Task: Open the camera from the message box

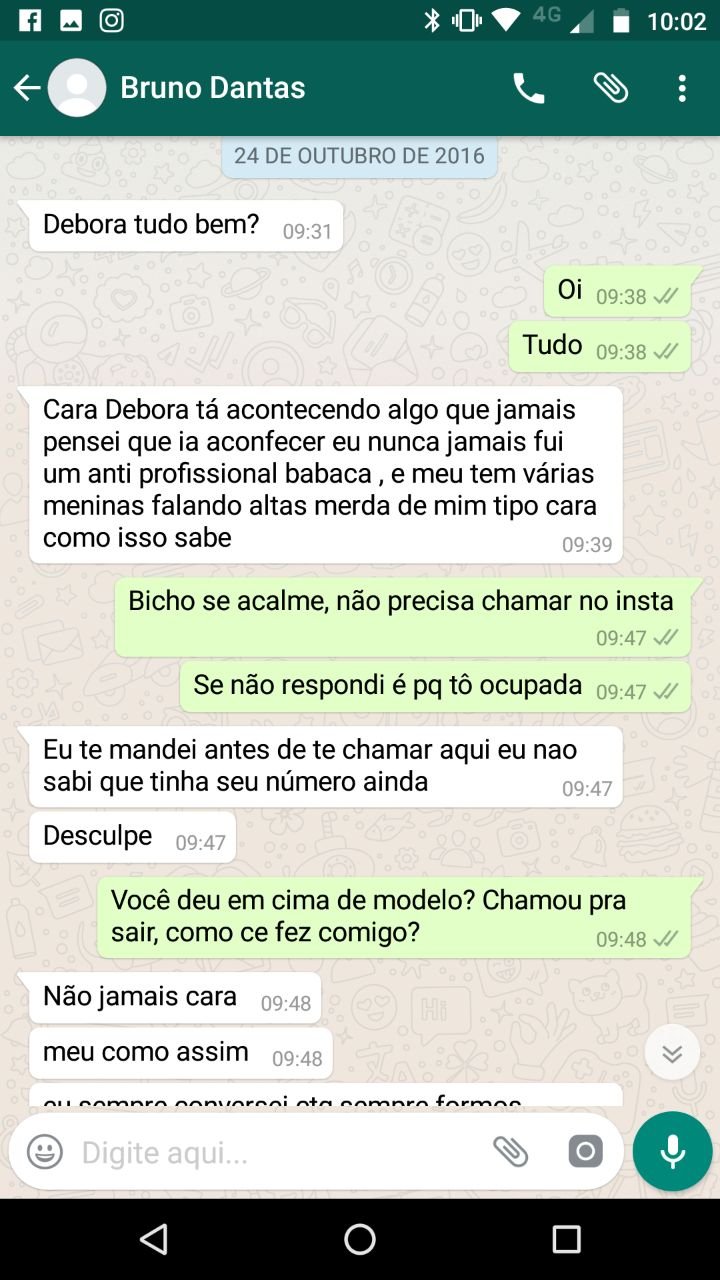Action: click(585, 1152)
